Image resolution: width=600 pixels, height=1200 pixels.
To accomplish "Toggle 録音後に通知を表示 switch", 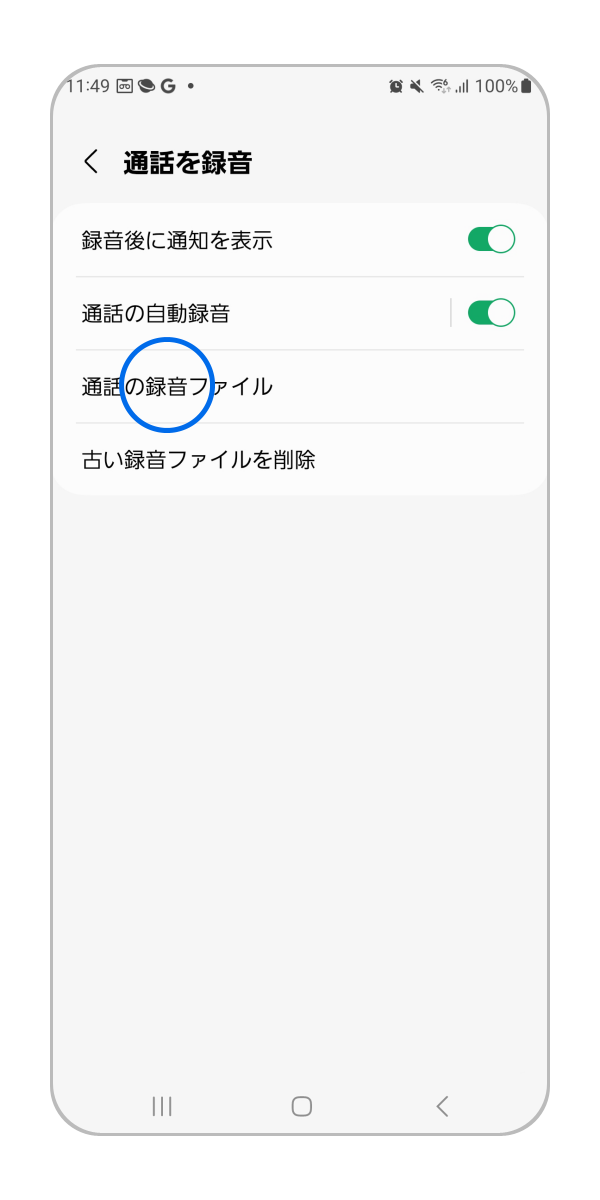I will coord(490,240).
